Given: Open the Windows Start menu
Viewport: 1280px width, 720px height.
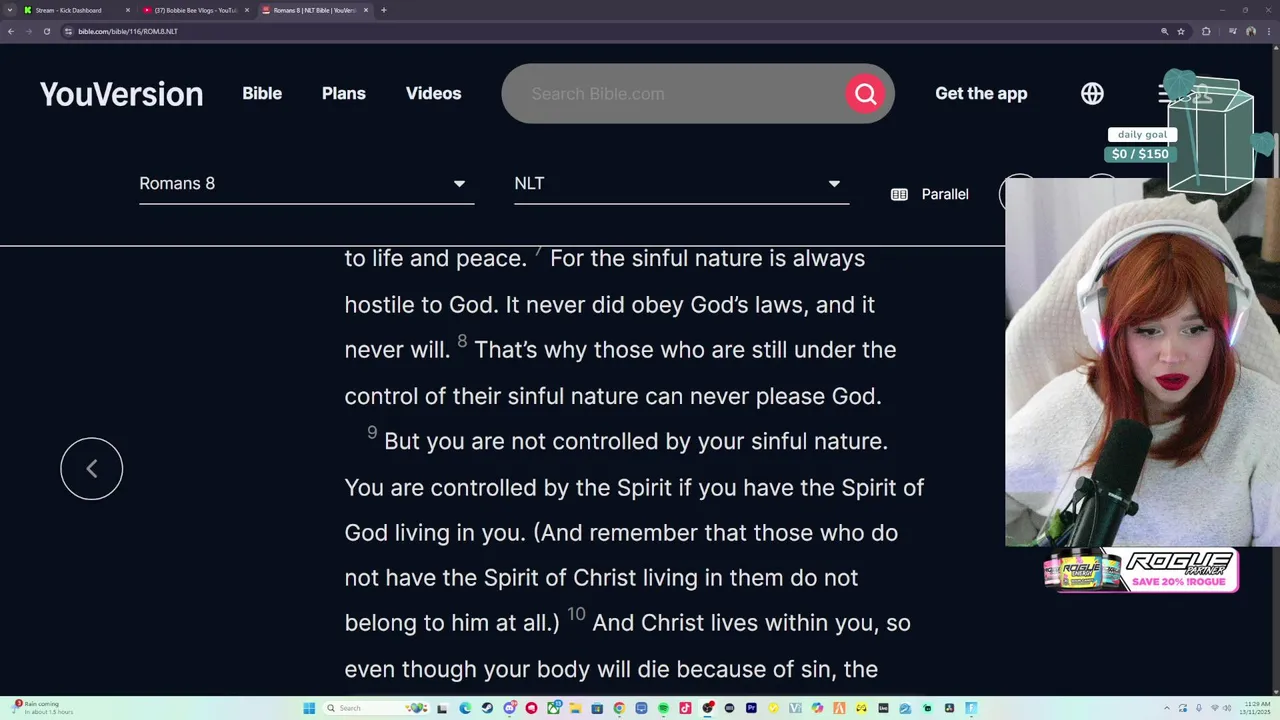Looking at the screenshot, I should 309,708.
